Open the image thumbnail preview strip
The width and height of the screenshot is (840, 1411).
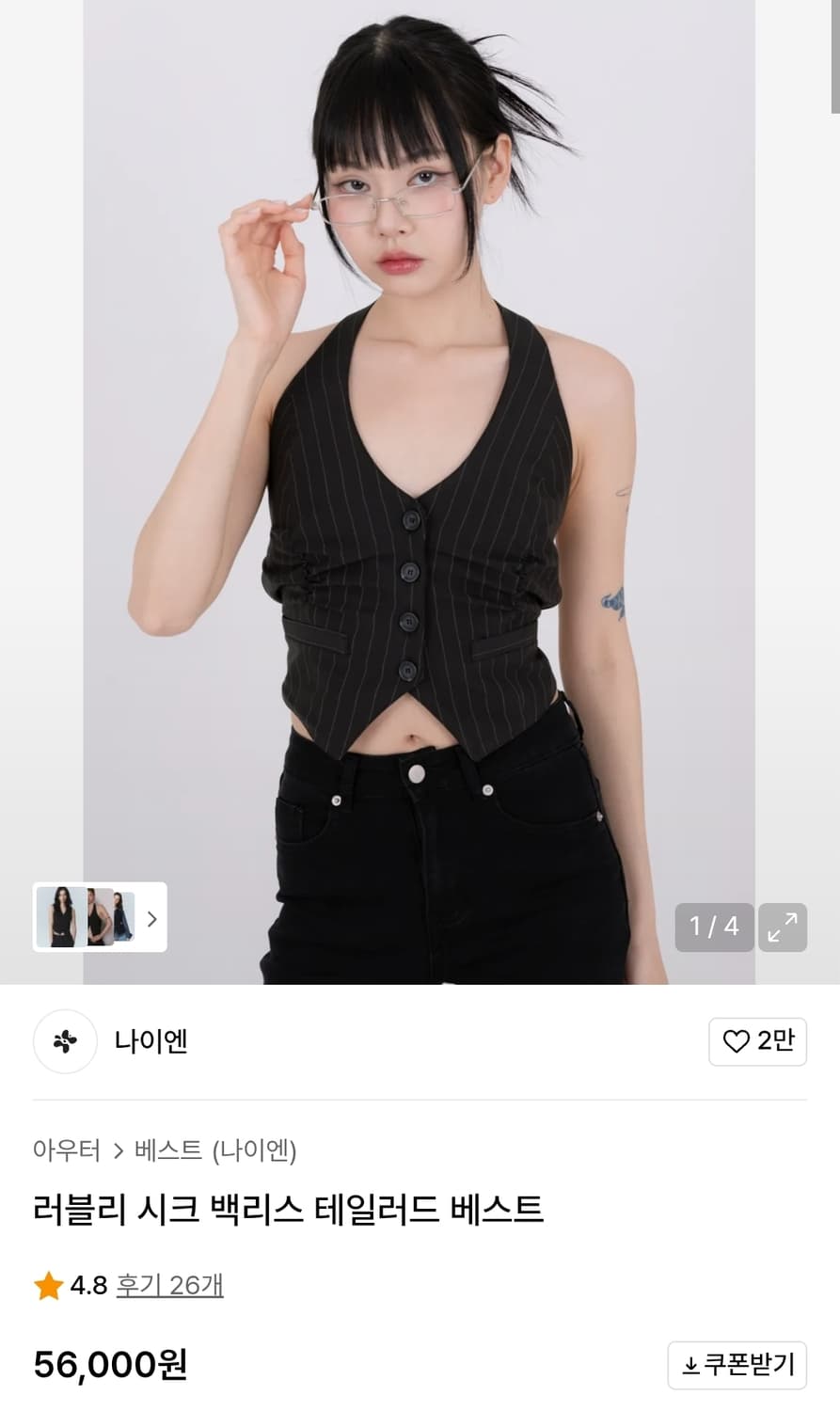point(100,917)
